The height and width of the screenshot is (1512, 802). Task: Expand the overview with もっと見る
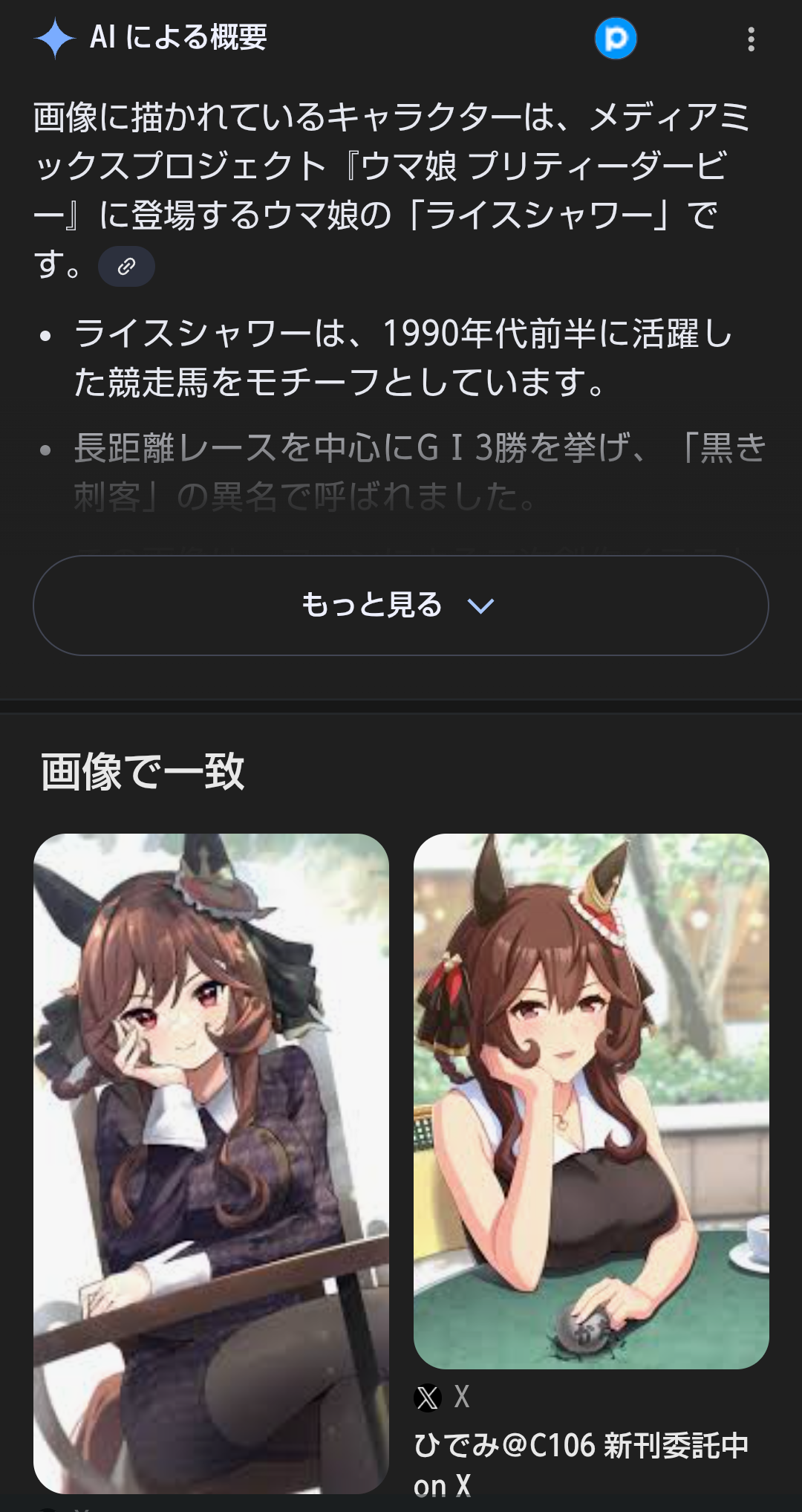[400, 605]
